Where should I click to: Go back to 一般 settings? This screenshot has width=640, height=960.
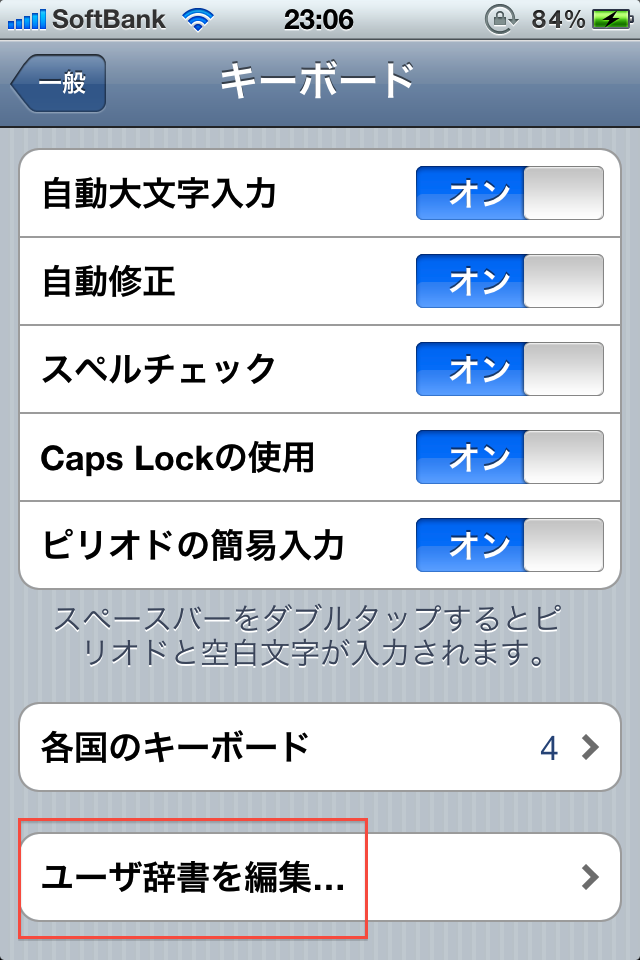tap(59, 83)
